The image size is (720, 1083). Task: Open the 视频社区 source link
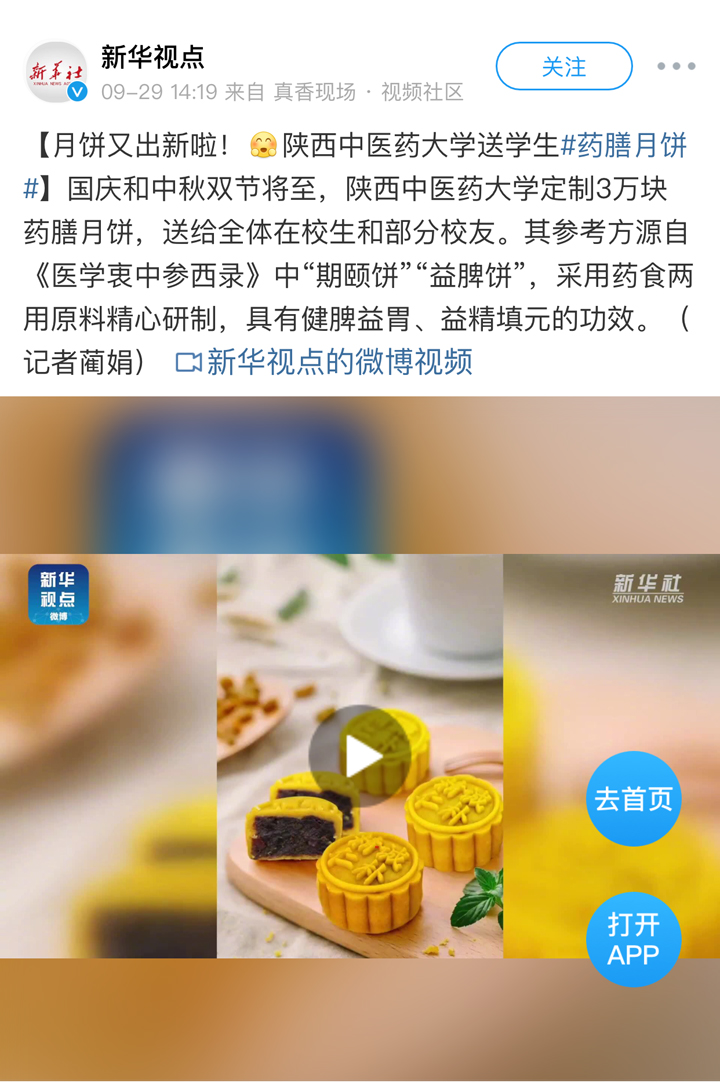(x=422, y=93)
